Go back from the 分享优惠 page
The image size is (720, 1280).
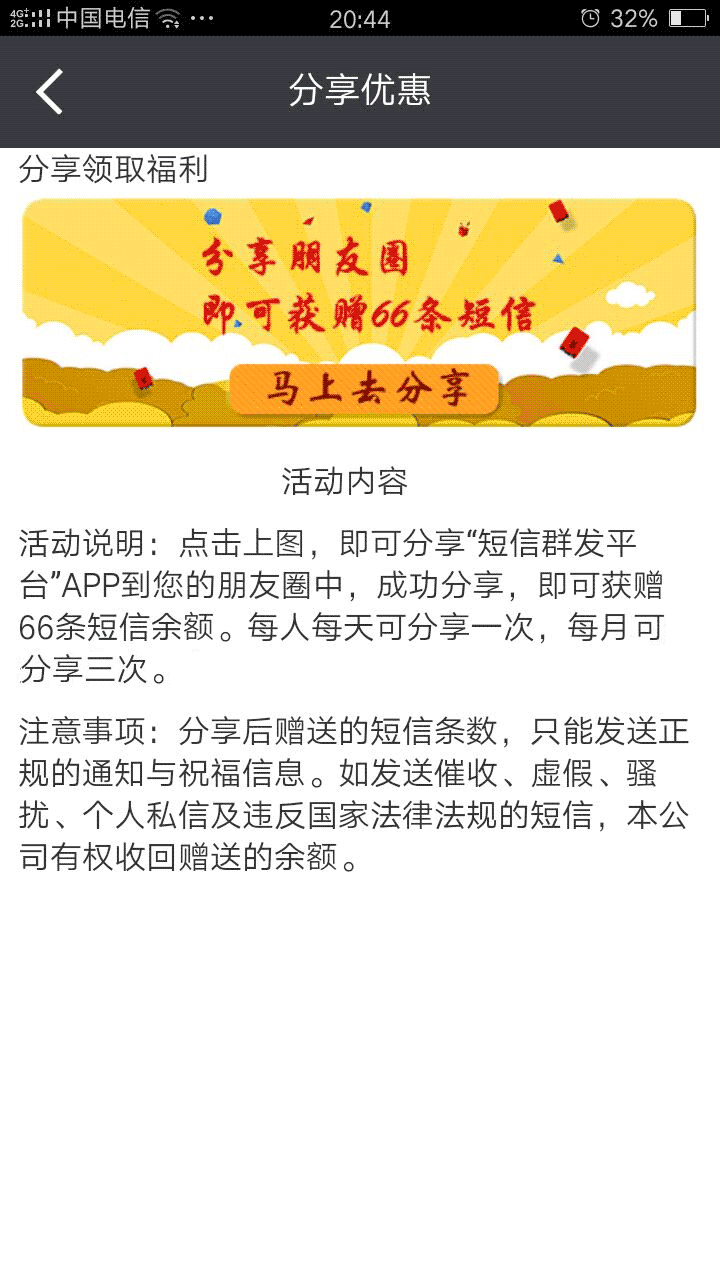click(50, 92)
